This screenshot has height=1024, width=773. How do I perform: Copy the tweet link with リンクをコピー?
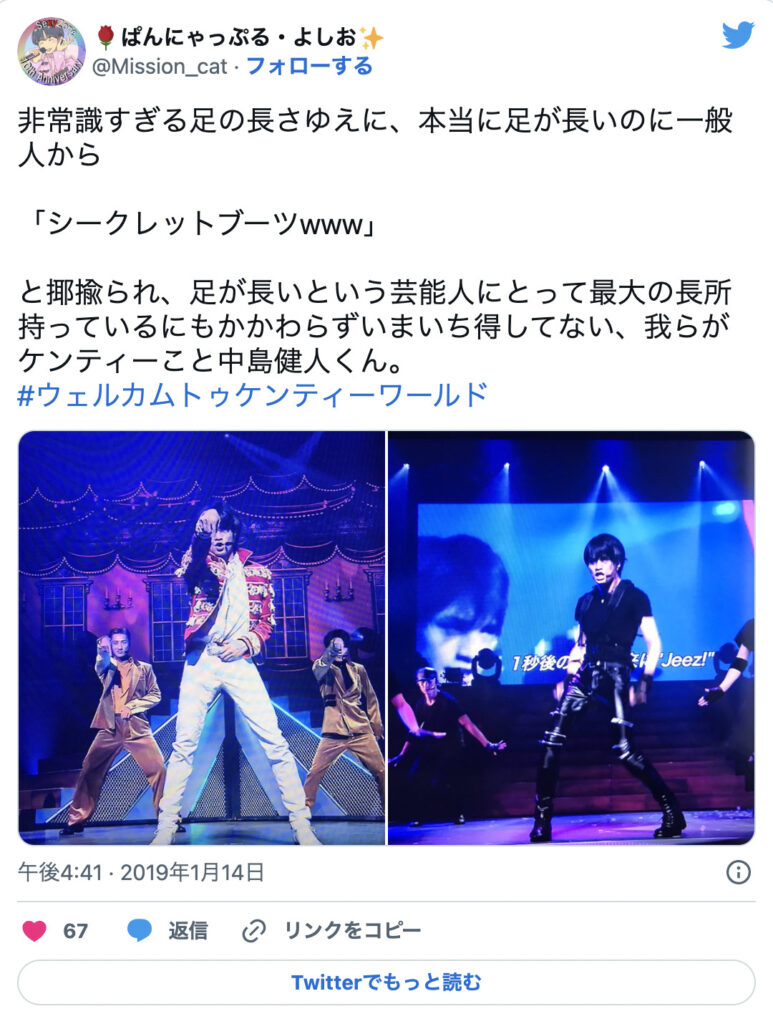[332, 930]
